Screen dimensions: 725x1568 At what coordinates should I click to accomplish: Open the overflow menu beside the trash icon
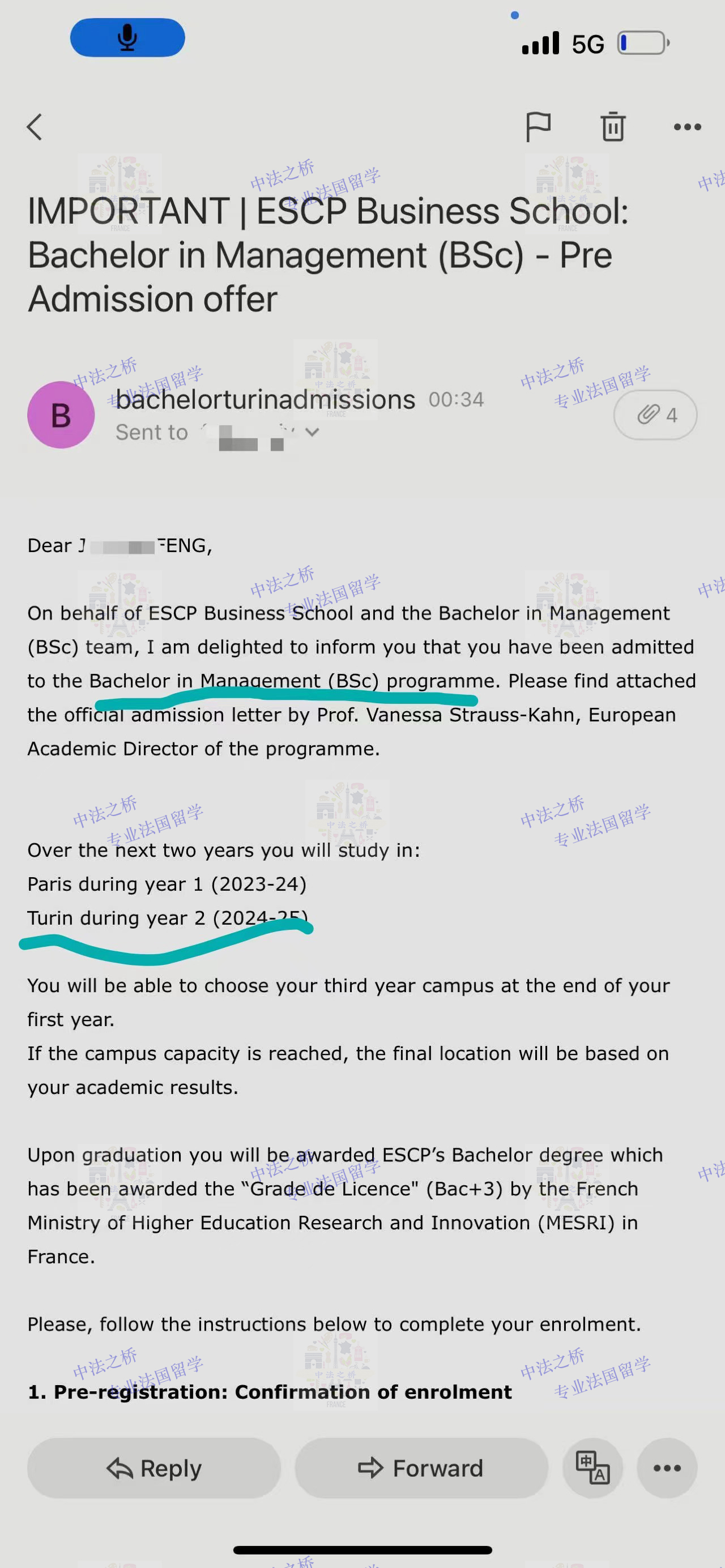click(x=687, y=127)
